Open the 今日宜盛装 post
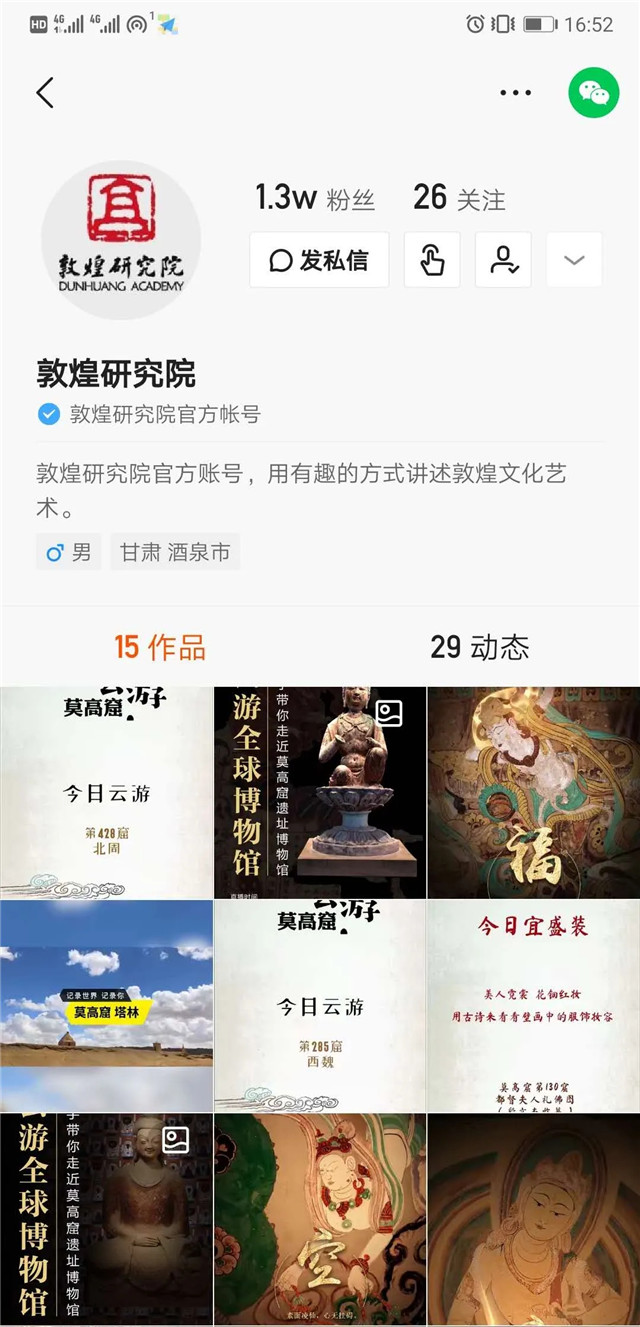 (x=534, y=1006)
